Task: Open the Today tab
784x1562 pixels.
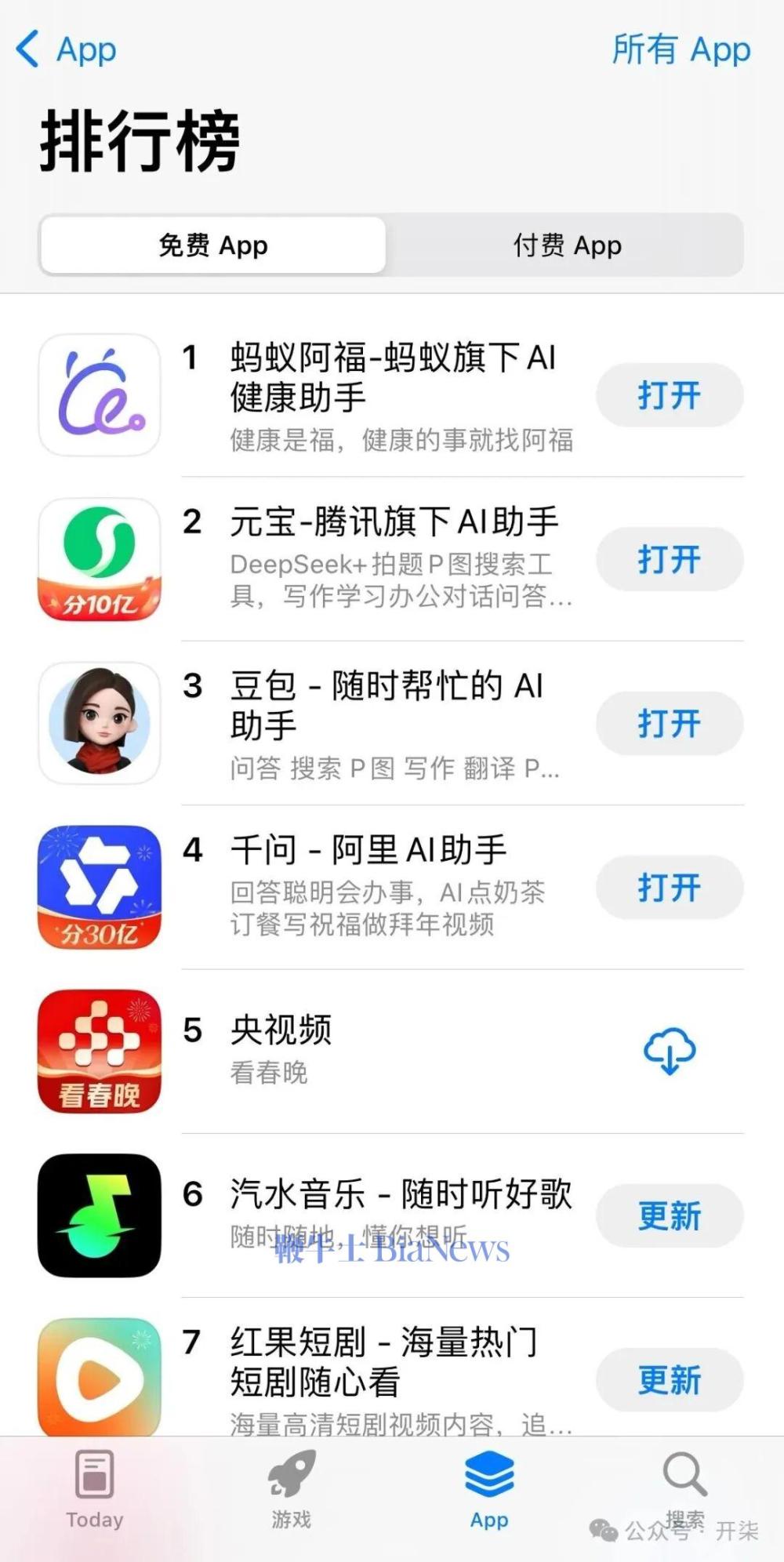Action: click(x=94, y=1482)
